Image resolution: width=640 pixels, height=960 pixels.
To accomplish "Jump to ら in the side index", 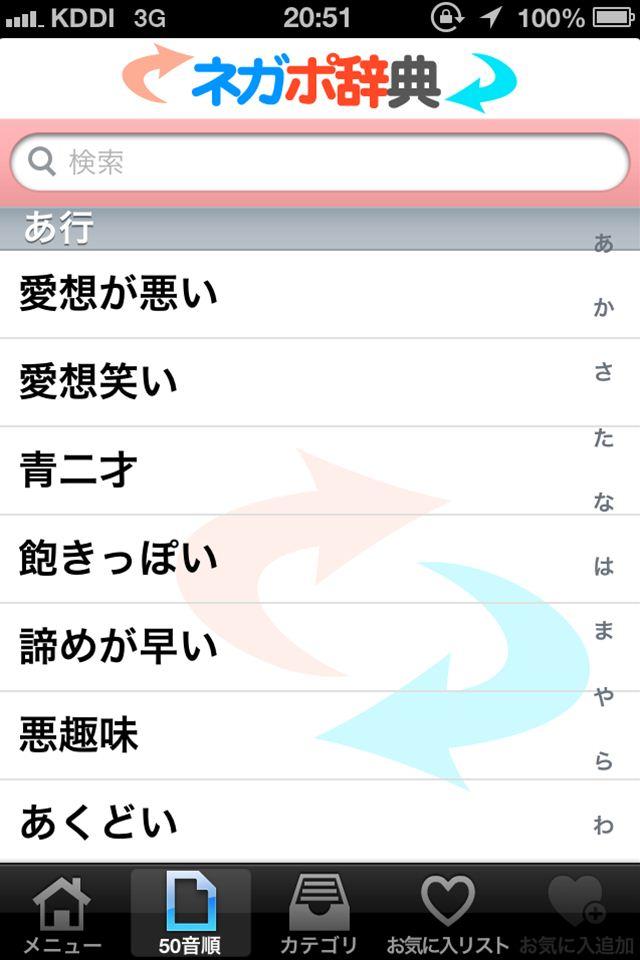I will [x=603, y=760].
